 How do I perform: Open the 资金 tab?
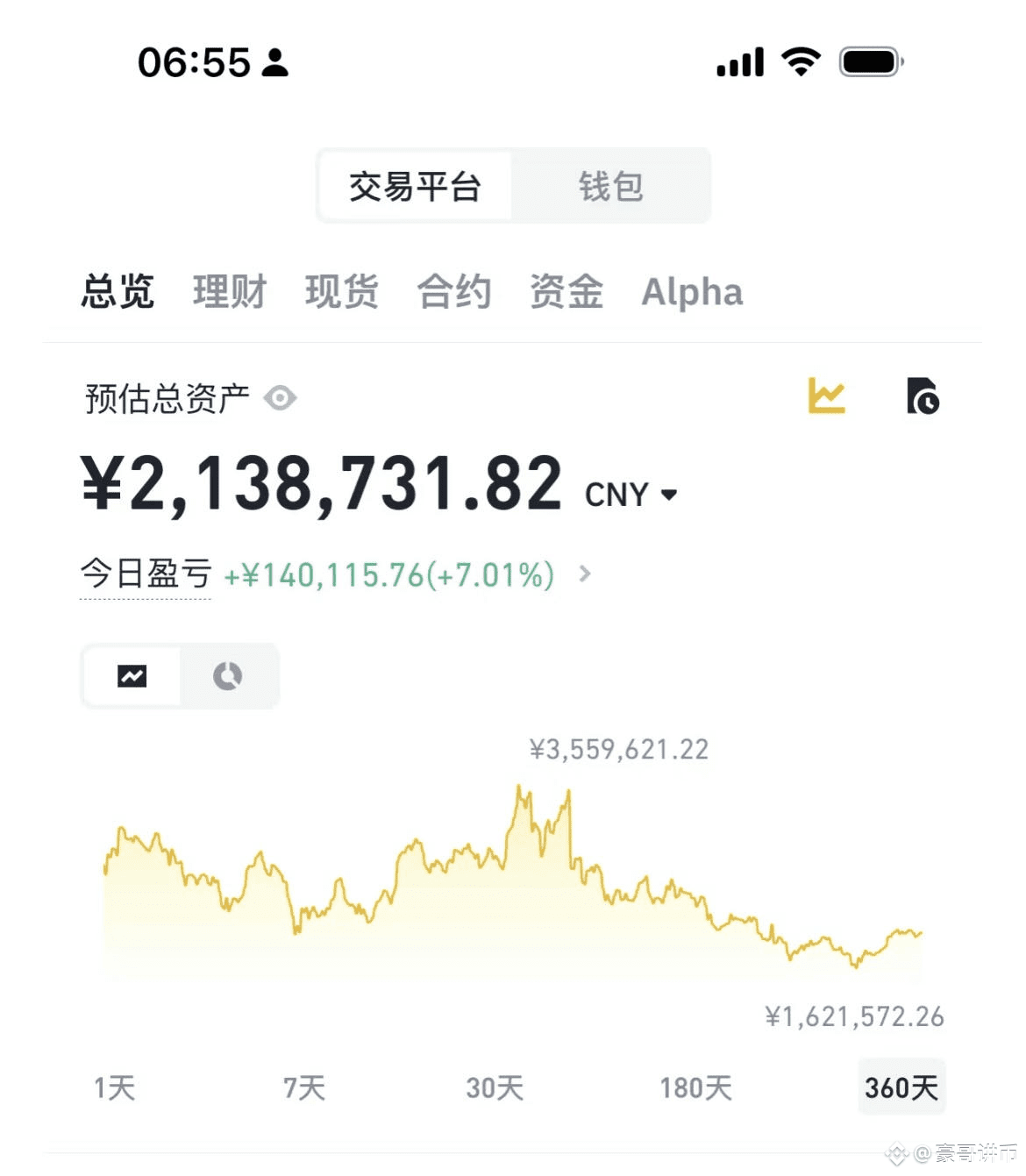(x=566, y=292)
